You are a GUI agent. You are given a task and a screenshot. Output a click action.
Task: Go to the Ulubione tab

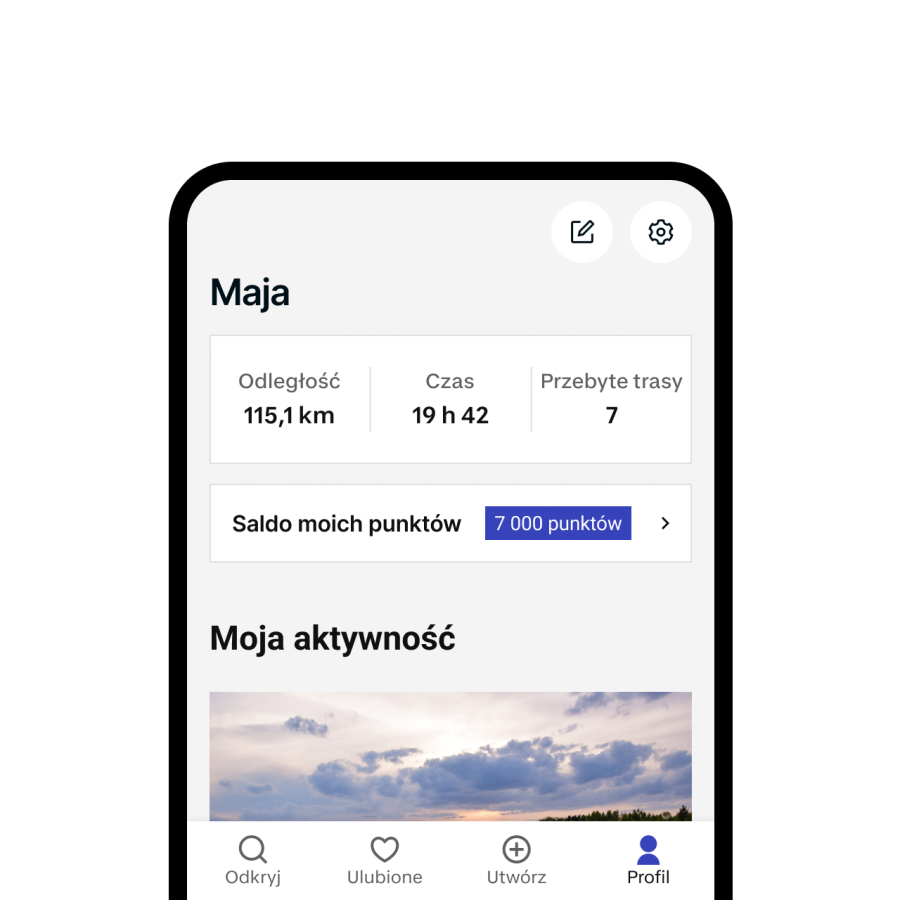(x=385, y=861)
